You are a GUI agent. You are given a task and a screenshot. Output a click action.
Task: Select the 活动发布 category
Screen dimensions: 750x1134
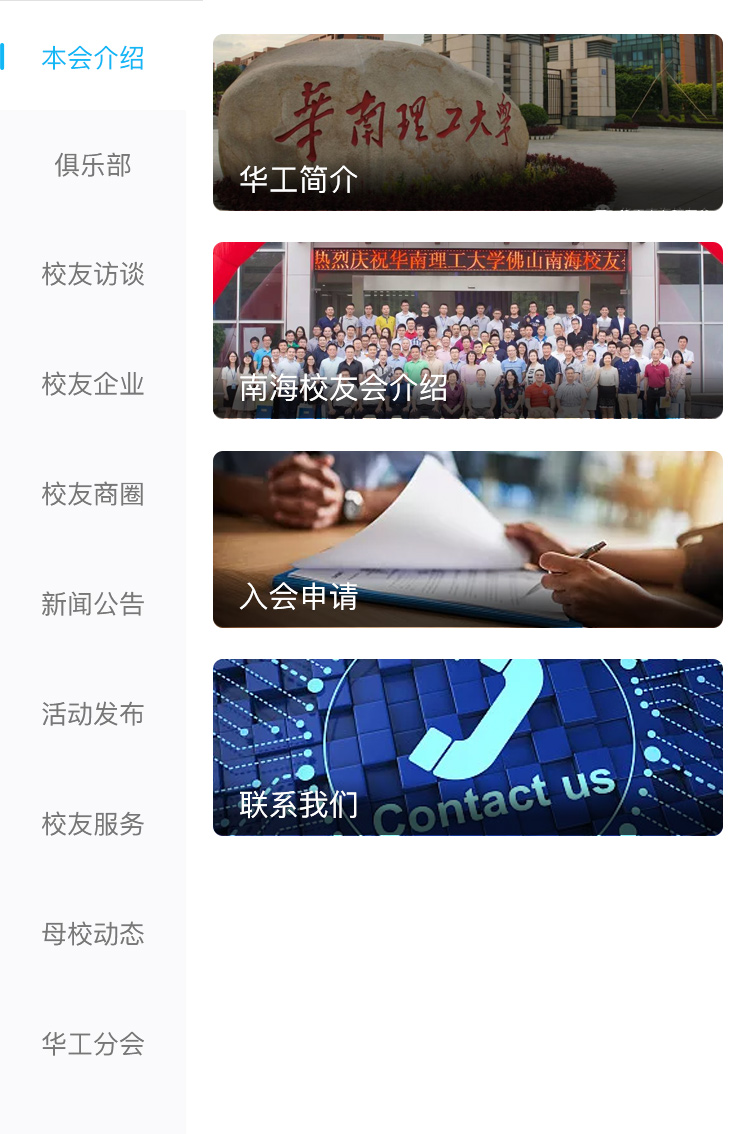pyautogui.click(x=93, y=714)
